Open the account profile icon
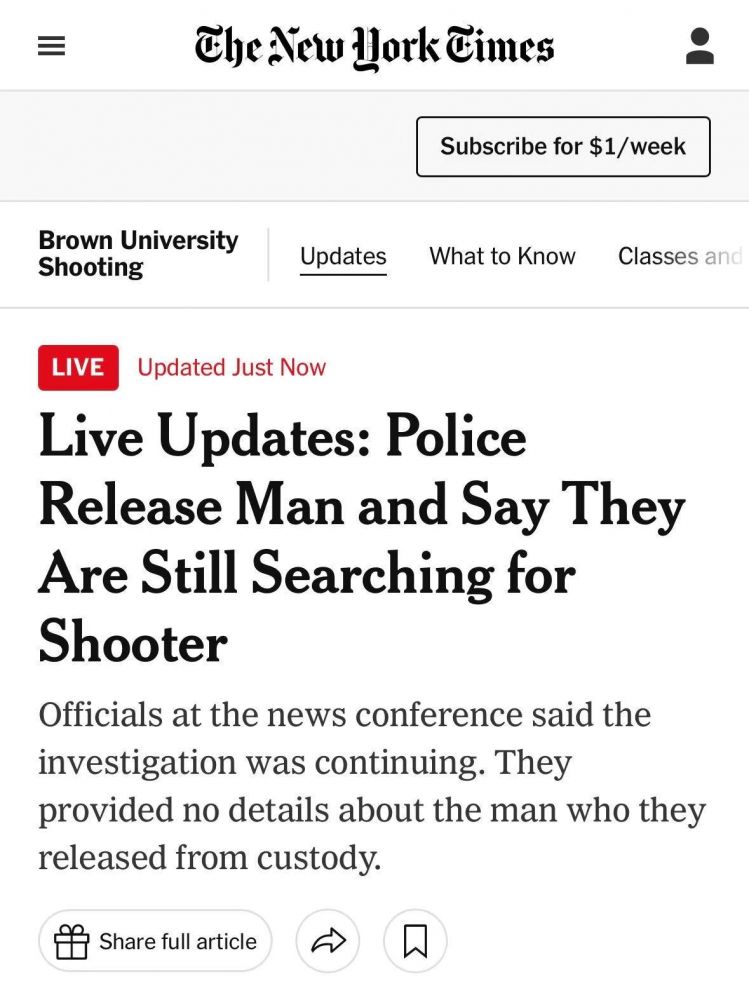Image resolution: width=749 pixels, height=1000 pixels. click(700, 46)
